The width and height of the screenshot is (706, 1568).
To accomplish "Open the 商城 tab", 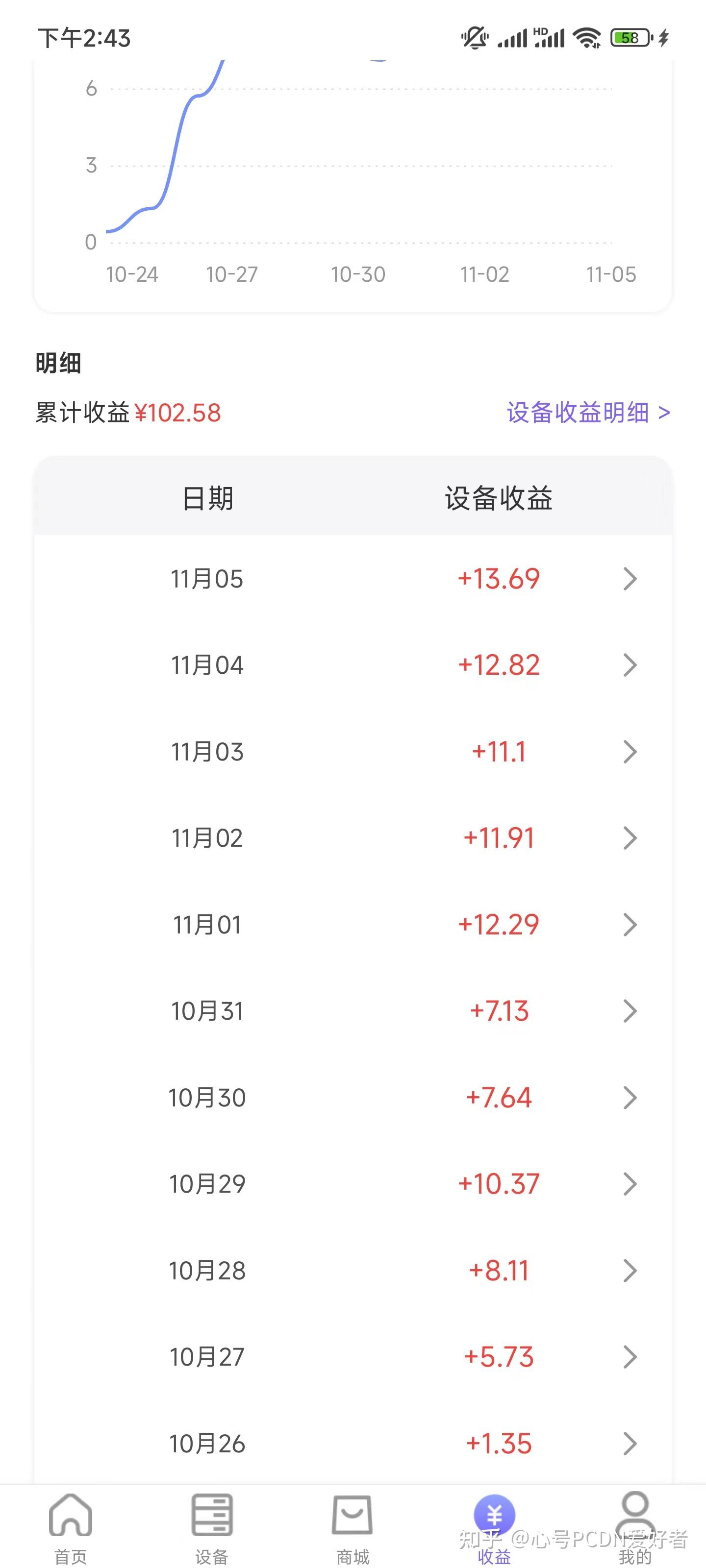I will pos(353,1528).
